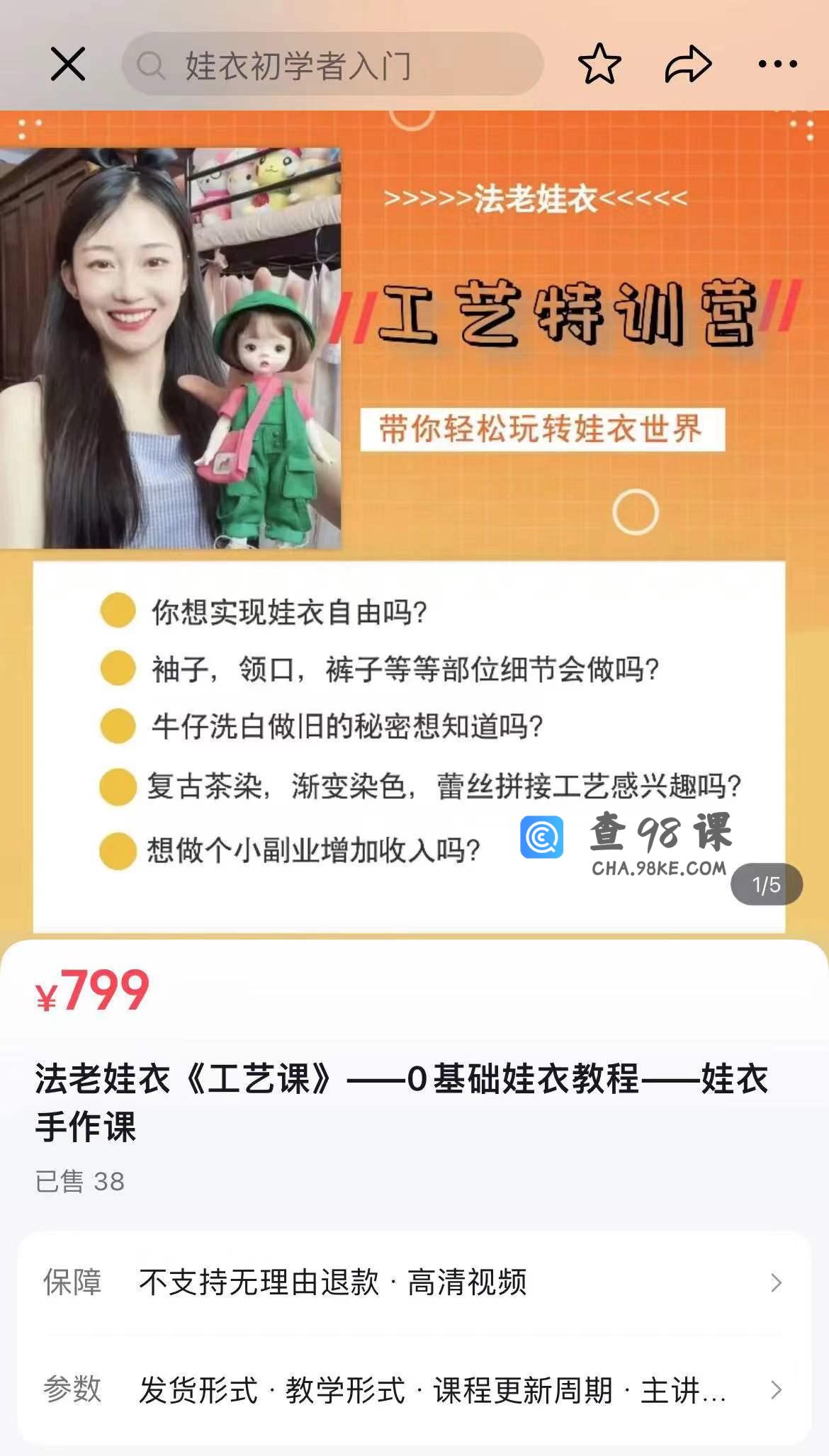Expand the 参数 parameters row
This screenshot has width=829, height=1456.
[414, 1390]
